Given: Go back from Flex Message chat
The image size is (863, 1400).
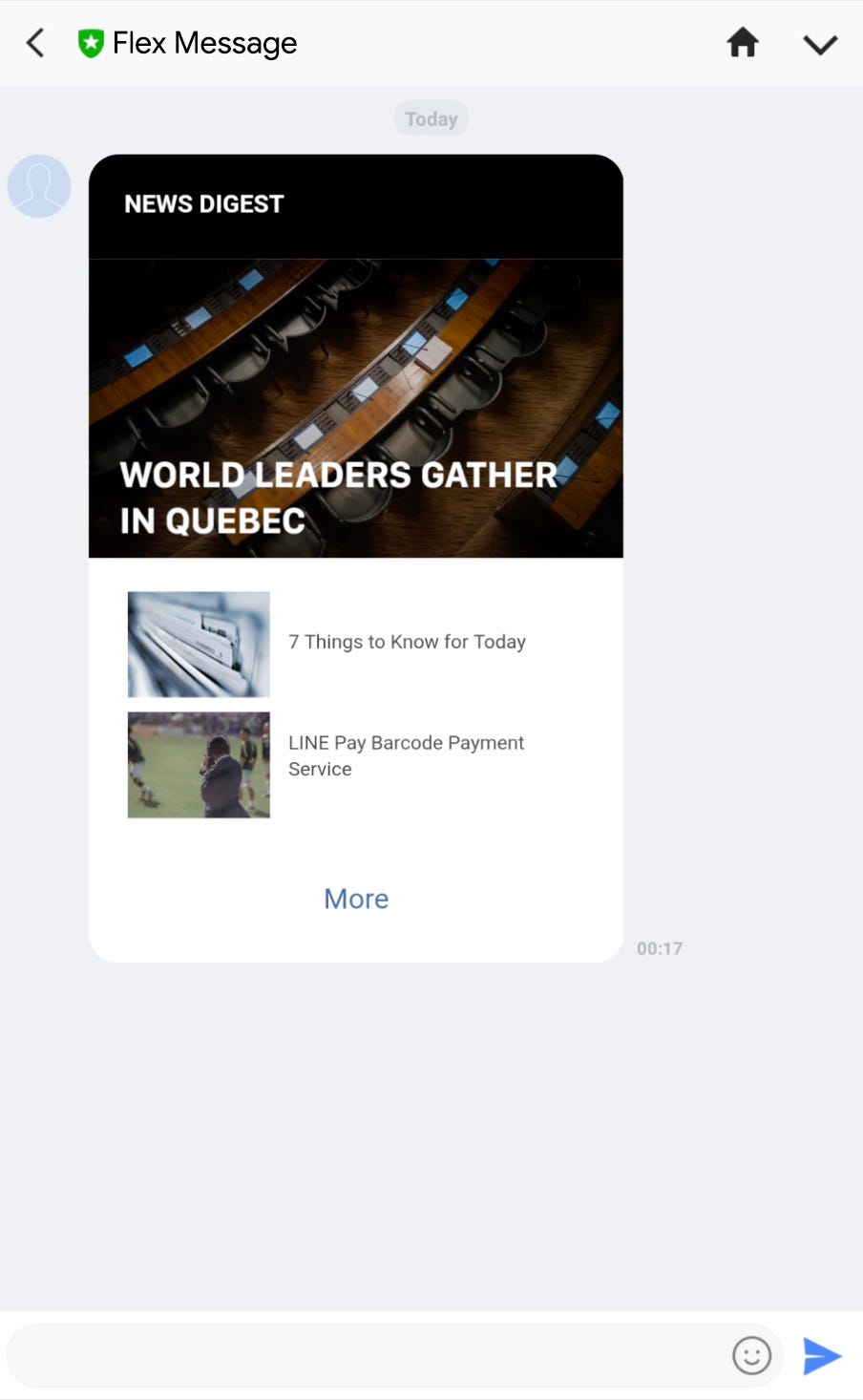Looking at the screenshot, I should [35, 43].
